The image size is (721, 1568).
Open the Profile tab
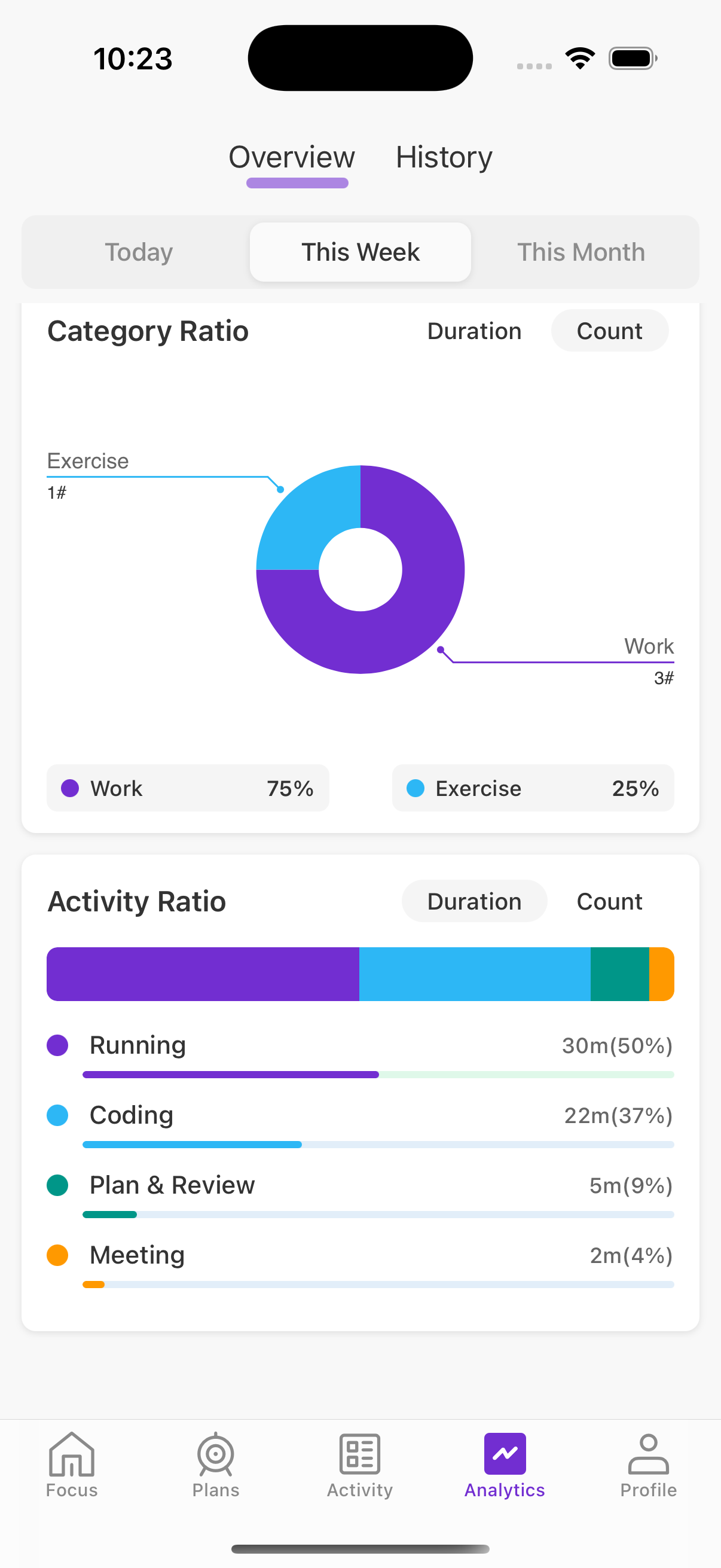click(x=648, y=1465)
